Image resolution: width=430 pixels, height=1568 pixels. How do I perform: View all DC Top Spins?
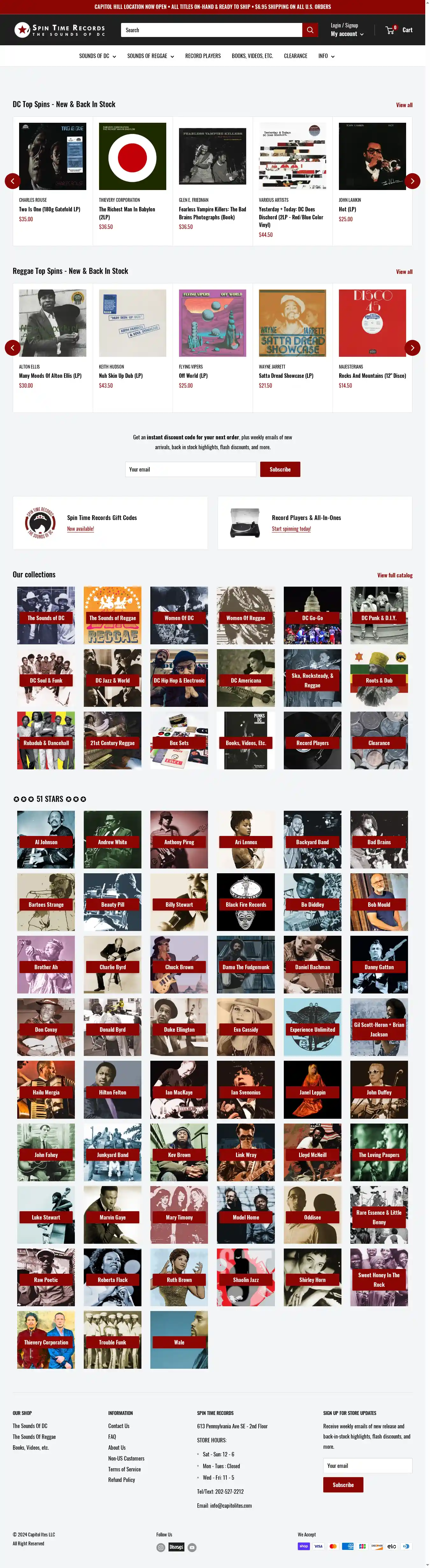404,105
